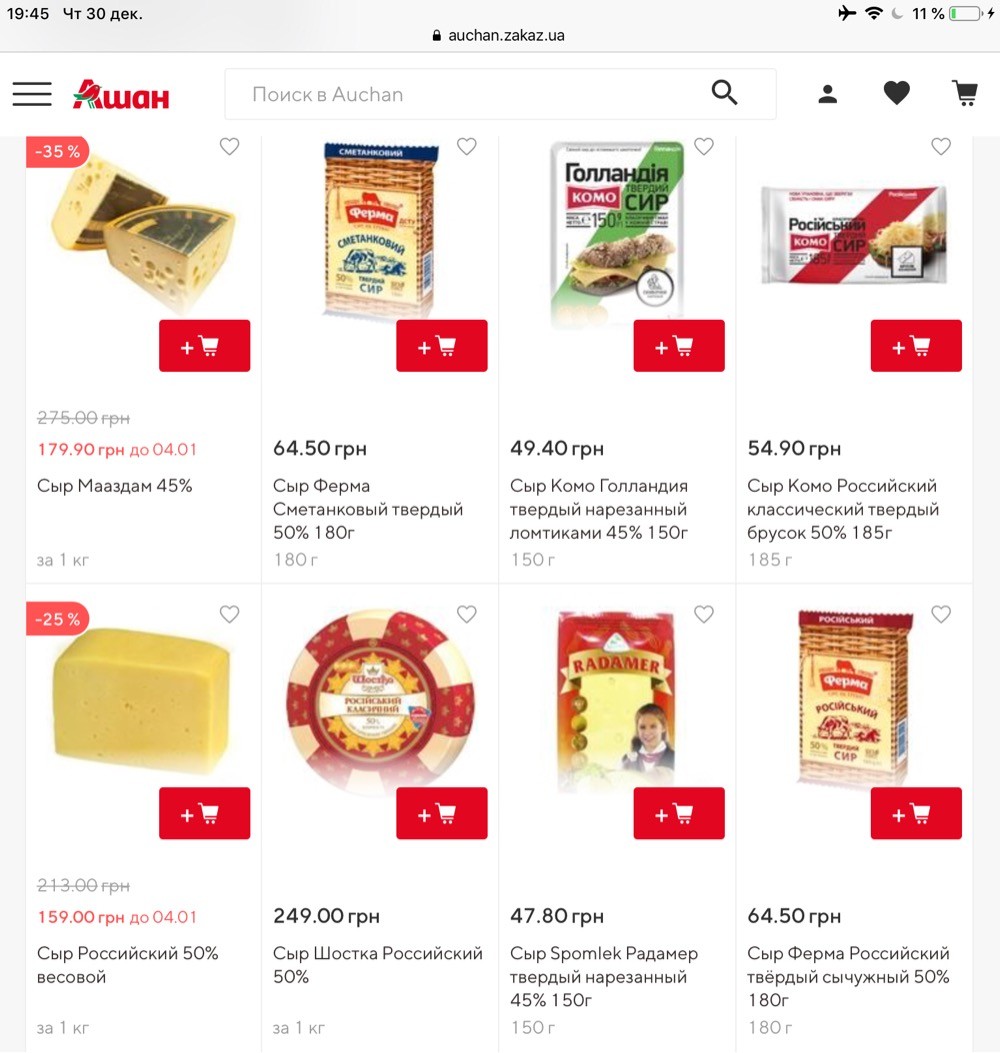Screen dimensions: 1000x1053
Task: Add Сыр Шостка Российский to cart
Action: point(442,813)
